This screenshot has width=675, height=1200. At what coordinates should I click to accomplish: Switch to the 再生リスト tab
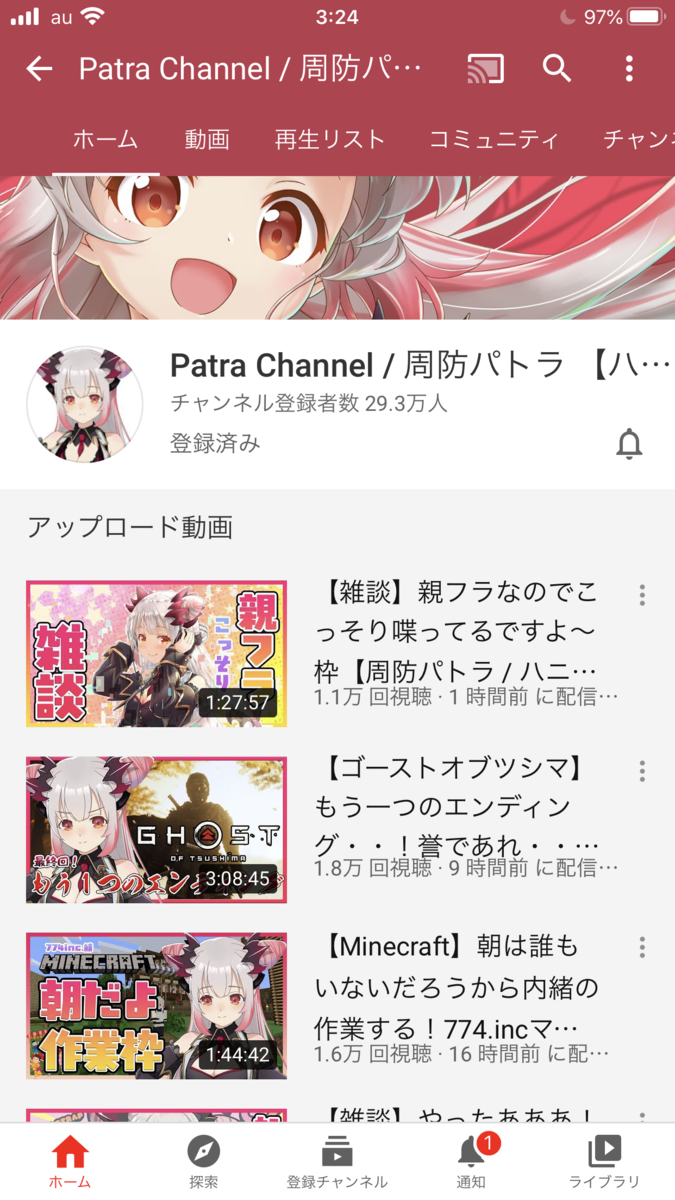pyautogui.click(x=330, y=140)
